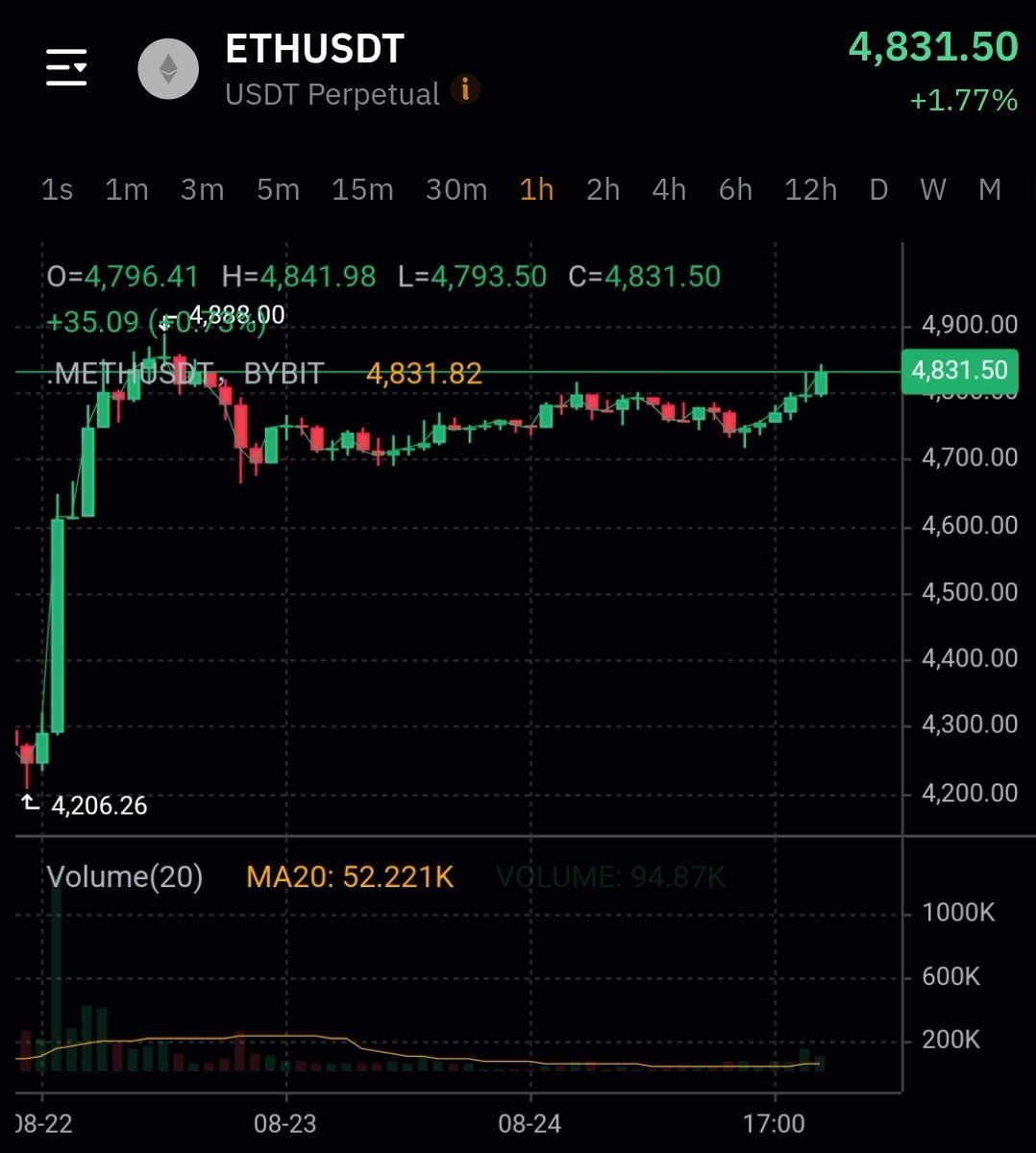
Task: Select the 15m chart interval
Action: point(362,190)
